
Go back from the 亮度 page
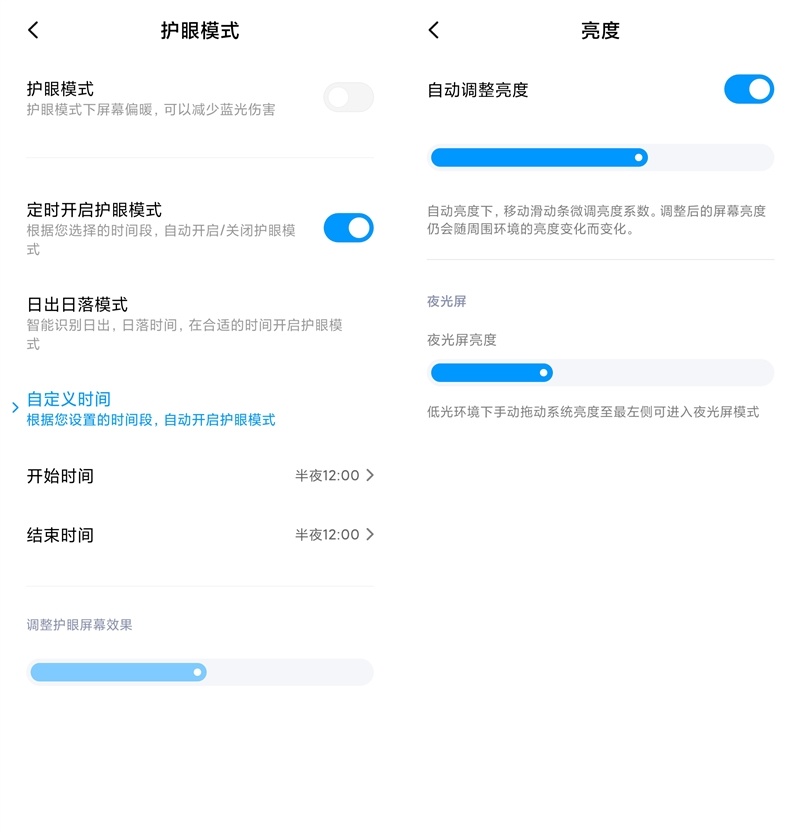click(433, 31)
